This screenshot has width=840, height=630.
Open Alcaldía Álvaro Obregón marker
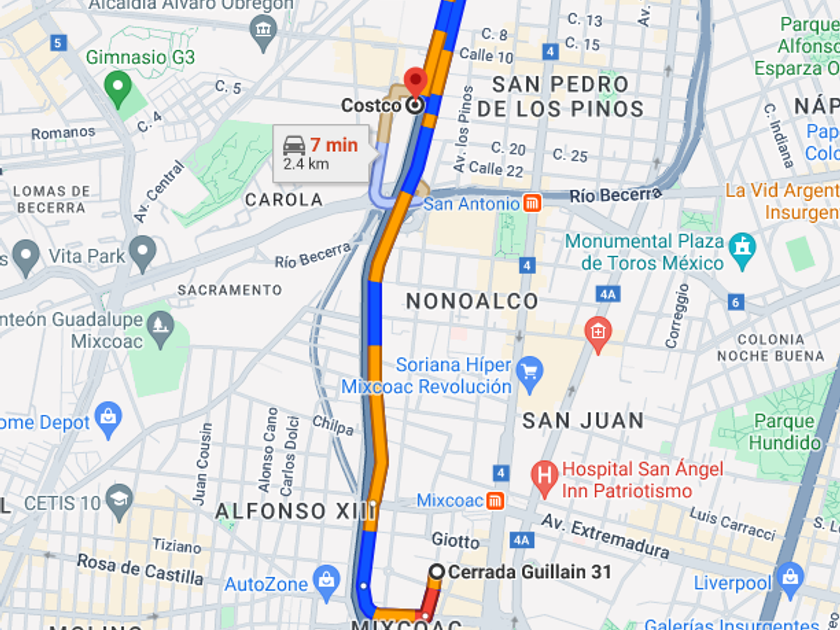pyautogui.click(x=264, y=28)
